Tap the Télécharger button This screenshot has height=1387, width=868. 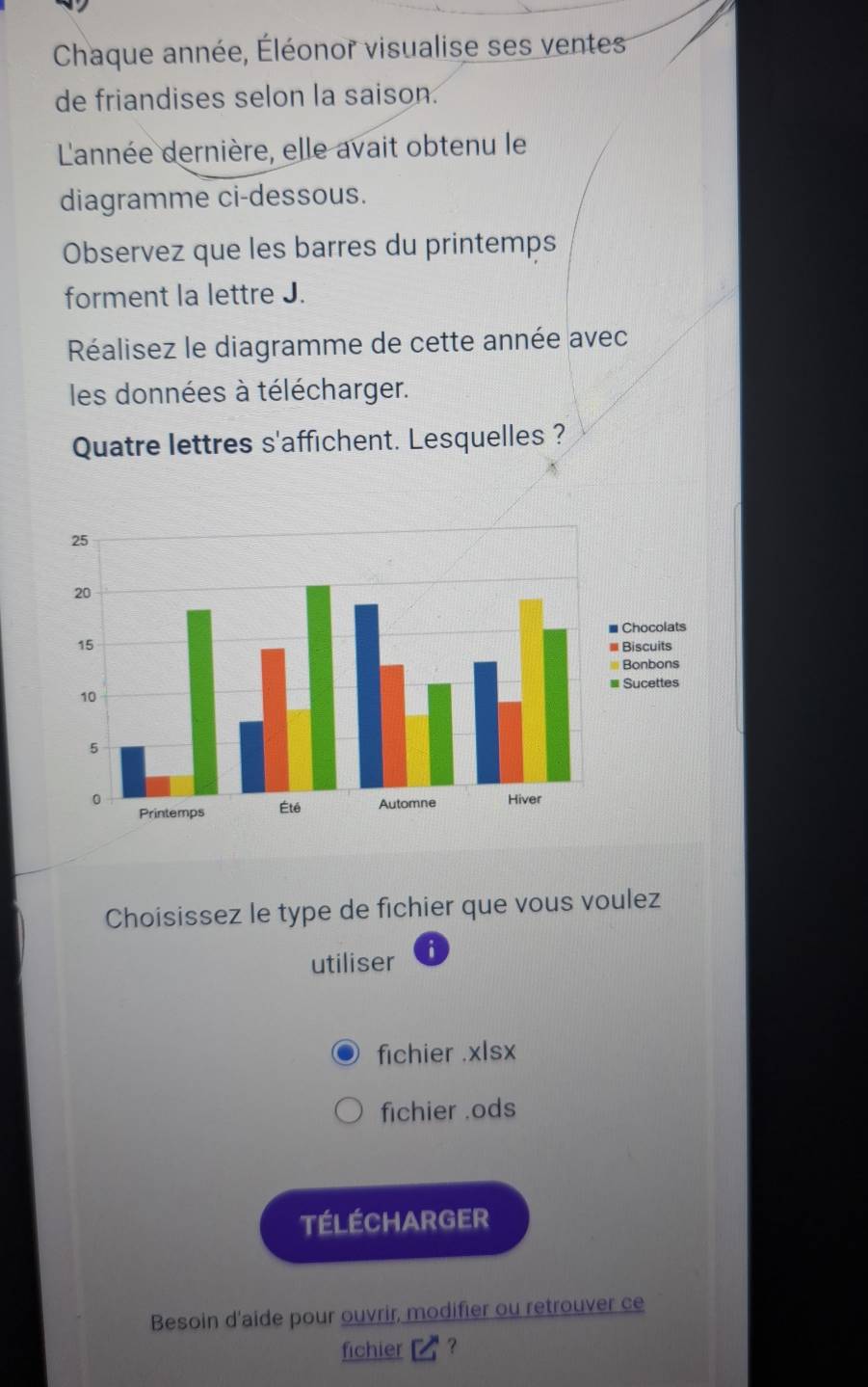click(x=395, y=1221)
